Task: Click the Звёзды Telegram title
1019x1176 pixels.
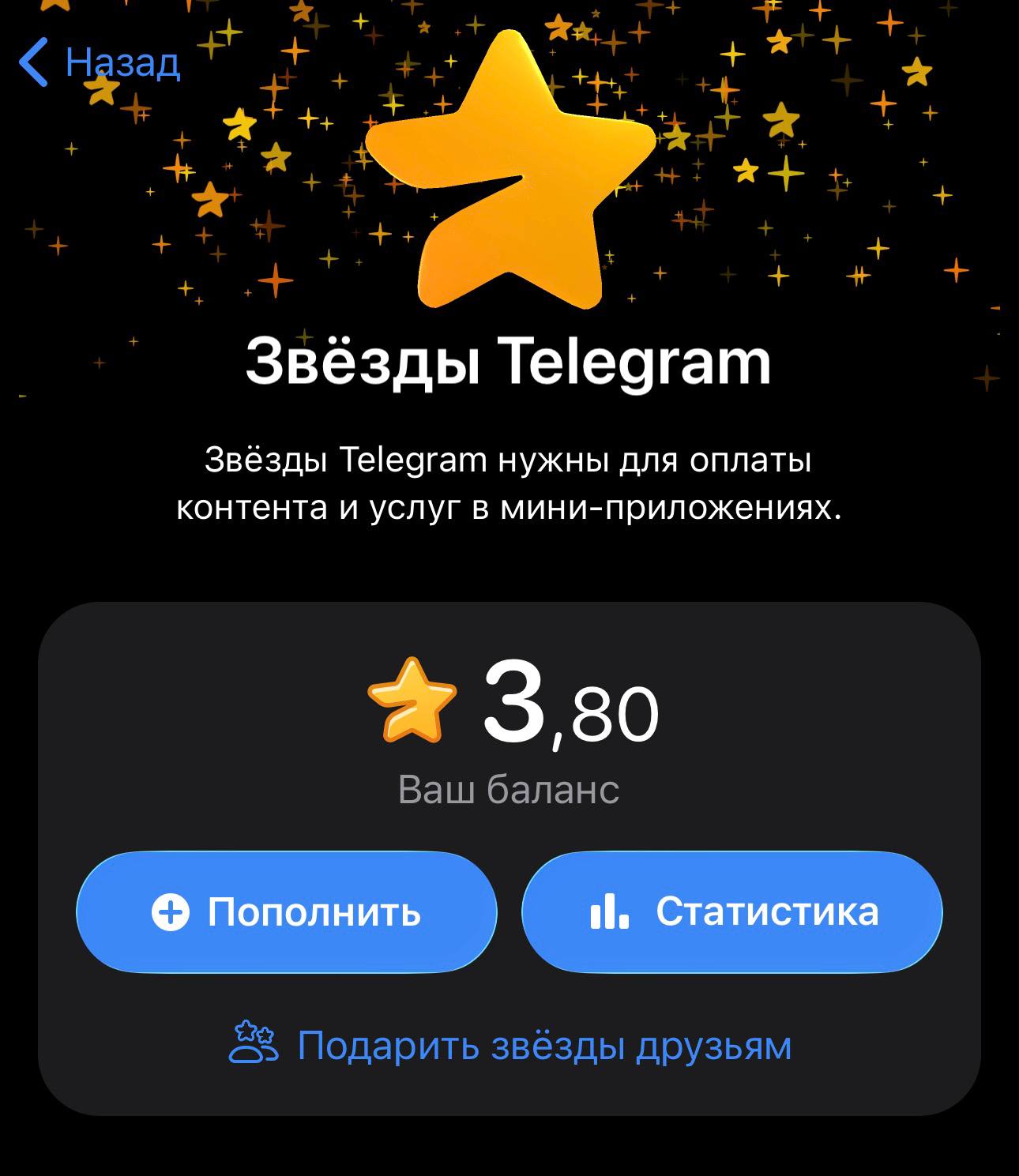Action: tap(509, 363)
